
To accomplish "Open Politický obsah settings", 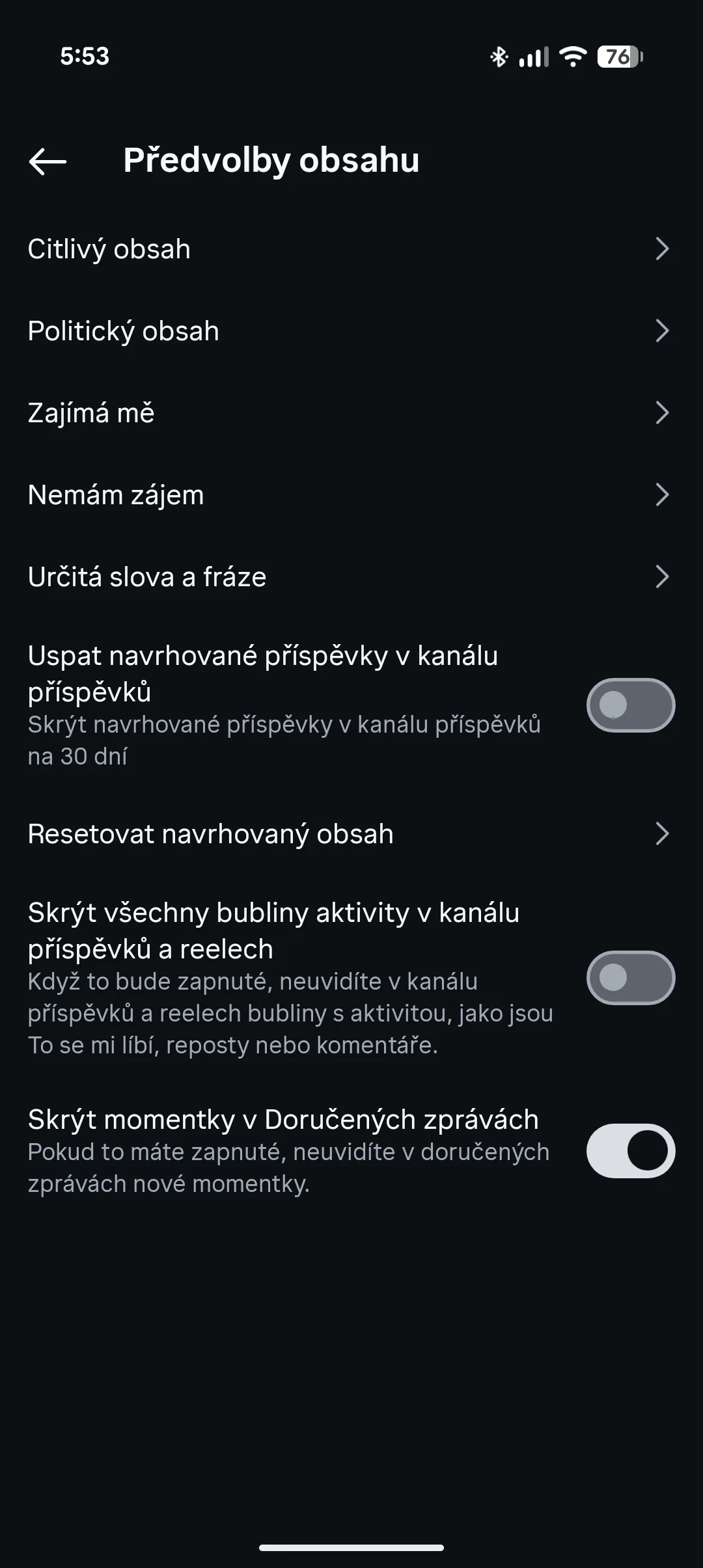I will [351, 331].
